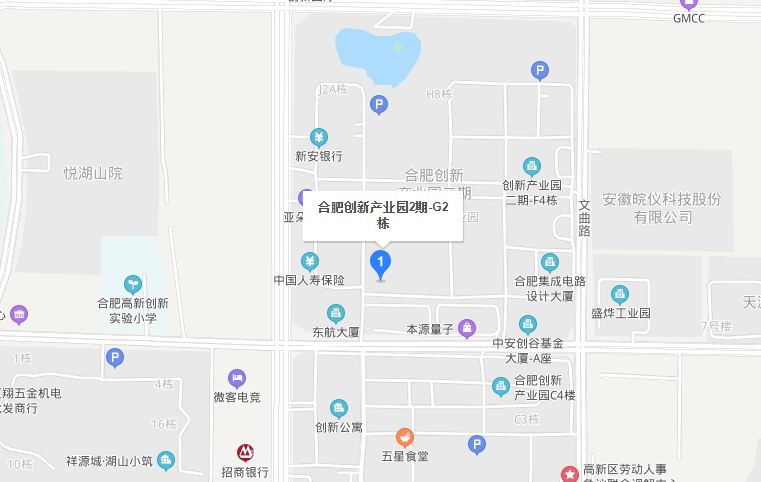Open the 合肥创新产业园2期-G2栋 info bubble
Screen dimensions: 761x482
coord(382,215)
